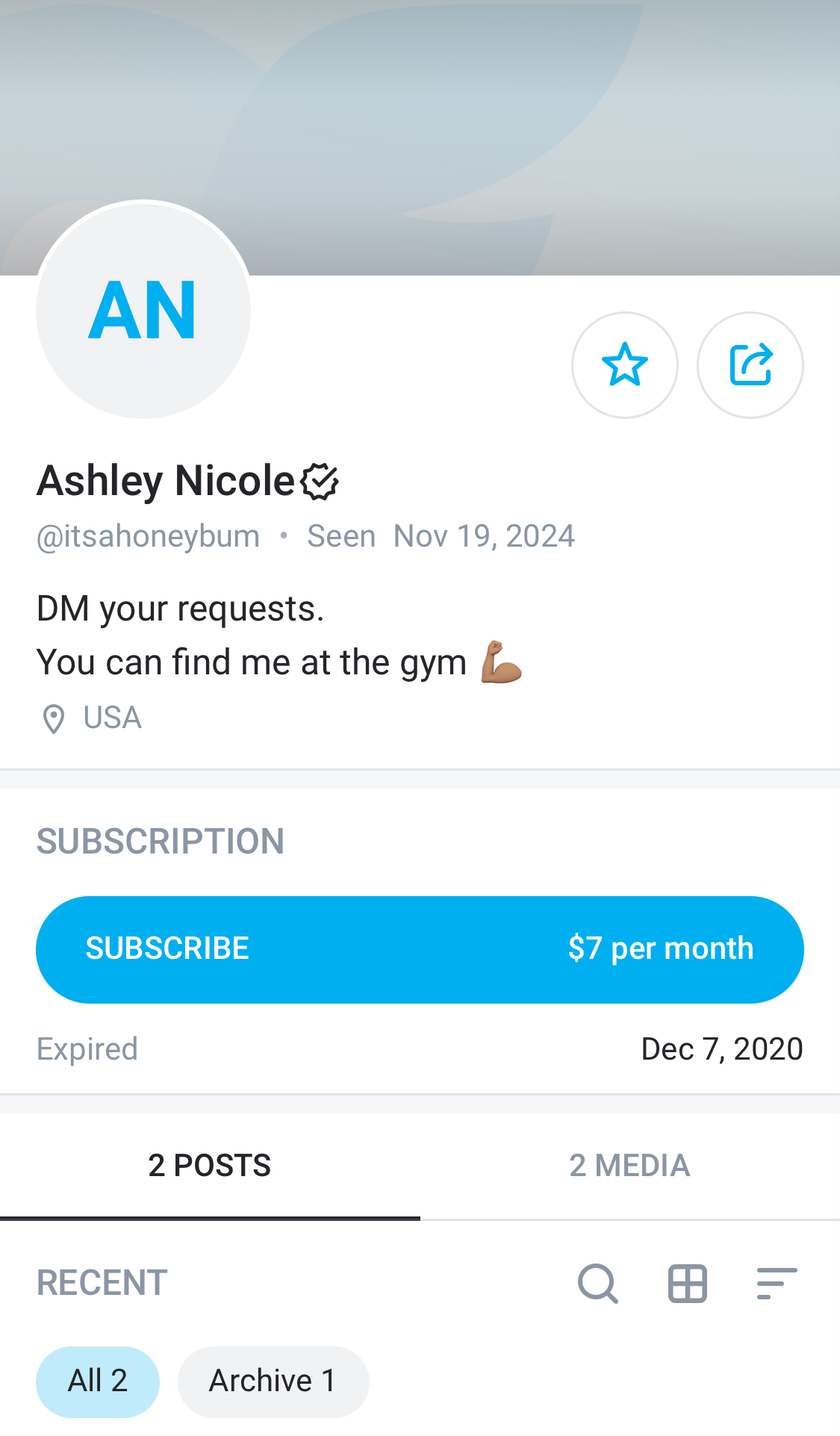840x1436 pixels.
Task: Open the sort options icon
Action: pyautogui.click(x=777, y=1284)
